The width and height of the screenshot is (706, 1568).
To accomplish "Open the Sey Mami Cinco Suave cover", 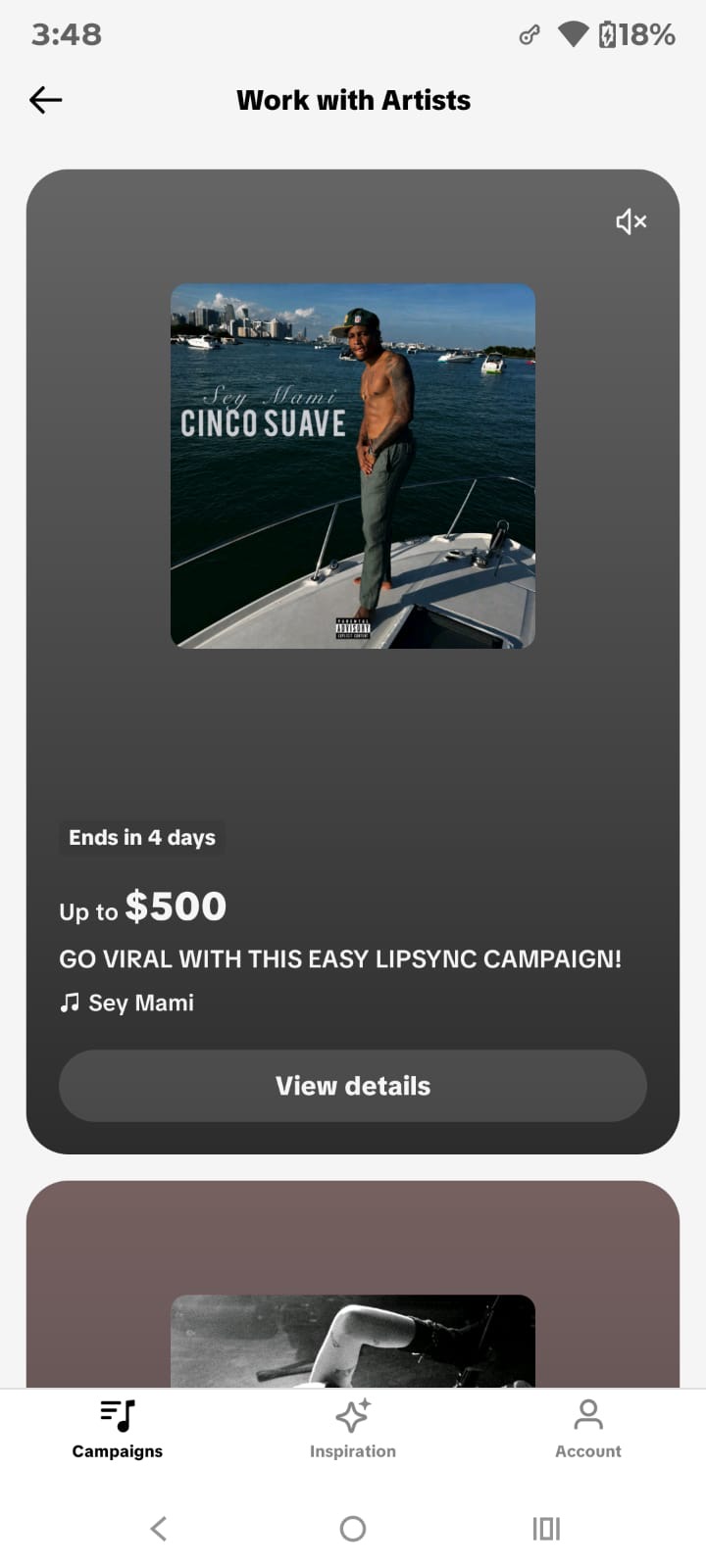I will [x=353, y=466].
